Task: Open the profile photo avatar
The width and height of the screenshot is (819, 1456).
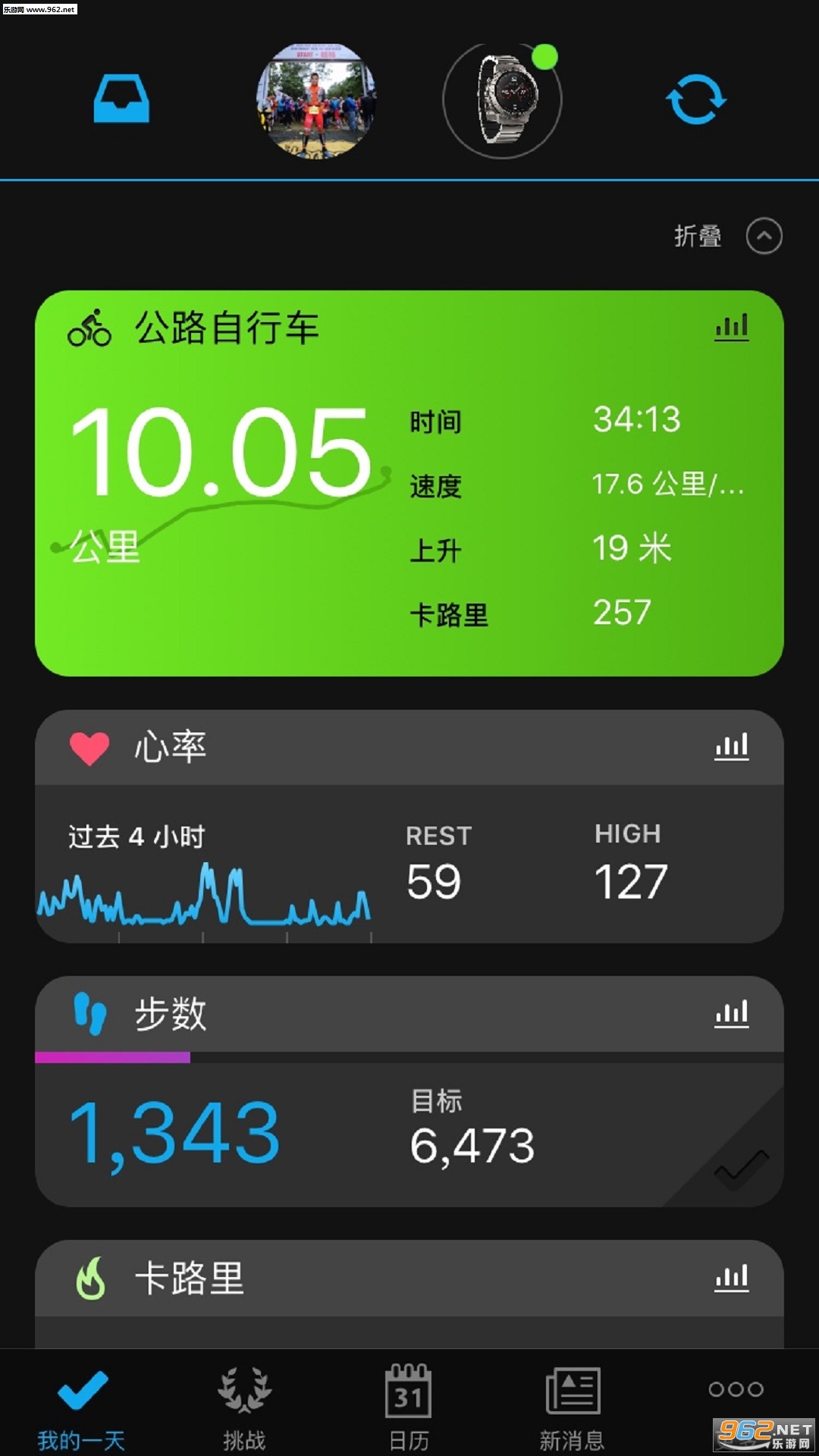Action: [x=316, y=100]
